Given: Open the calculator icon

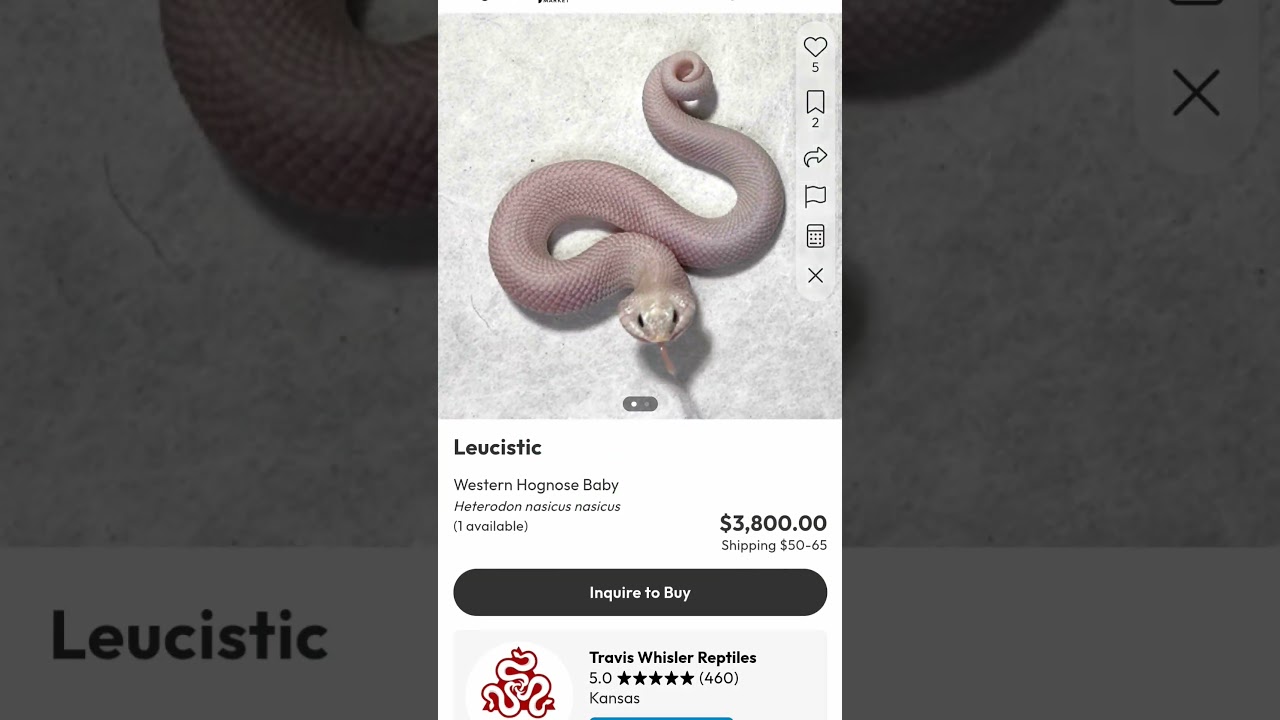Looking at the screenshot, I should click(x=815, y=236).
